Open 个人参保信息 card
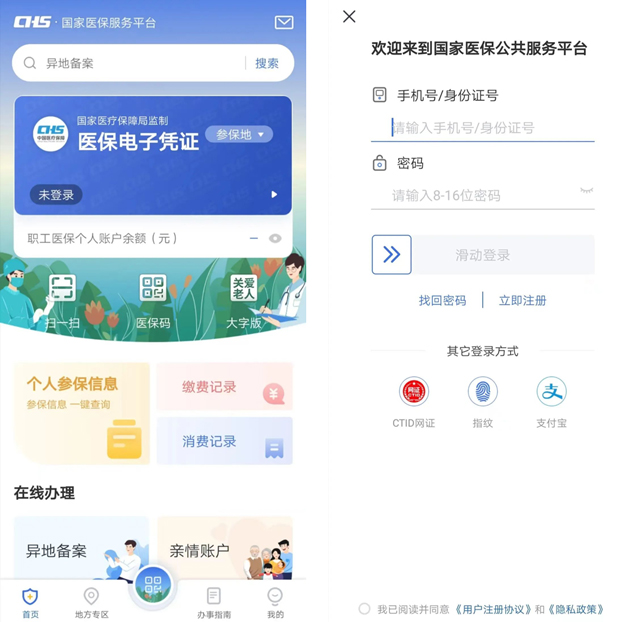The width and height of the screenshot is (640, 622). (x=82, y=413)
